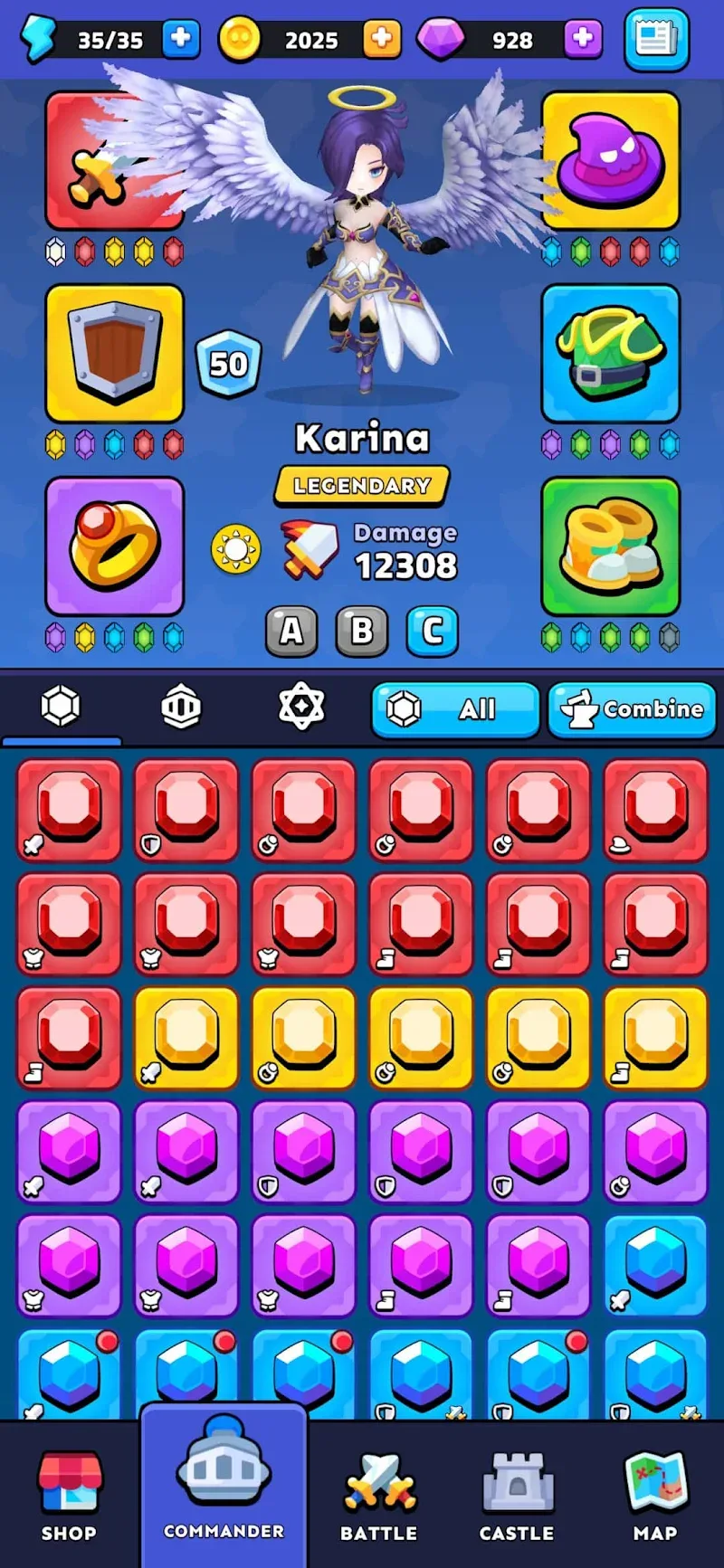724x1568 pixels.
Task: Add purple gems with the plus button
Action: 583,39
